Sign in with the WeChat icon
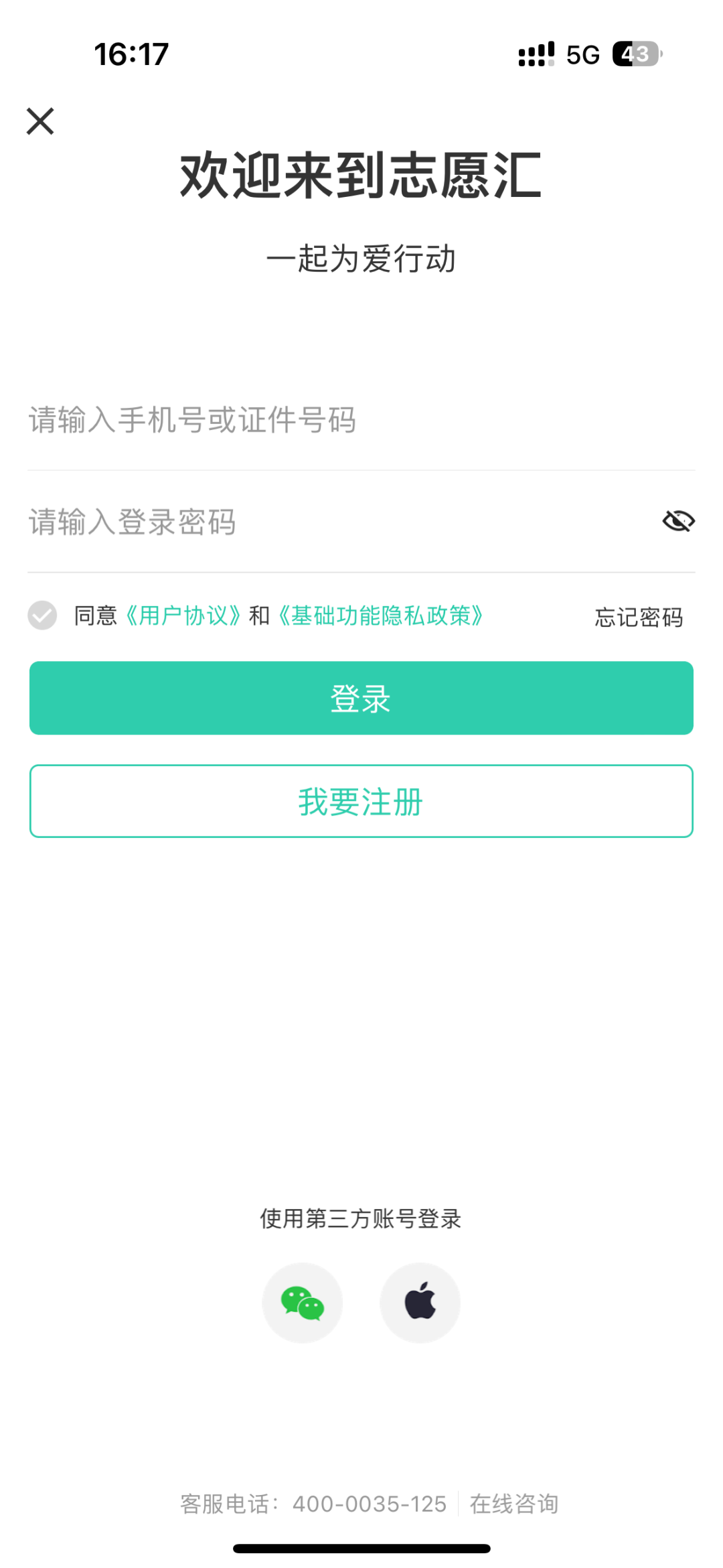The image size is (723, 1568). click(303, 1303)
